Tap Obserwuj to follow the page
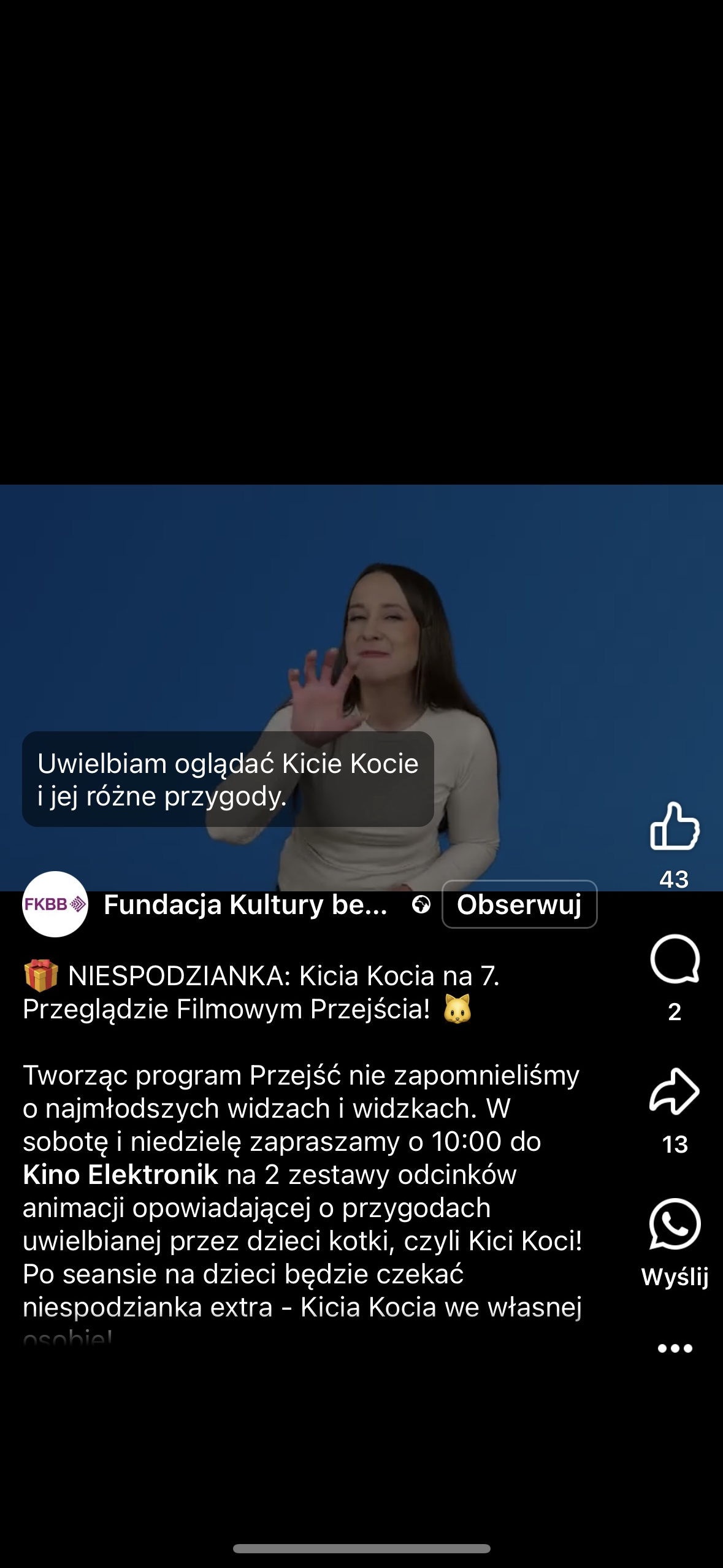The image size is (723, 1568). 519,904
